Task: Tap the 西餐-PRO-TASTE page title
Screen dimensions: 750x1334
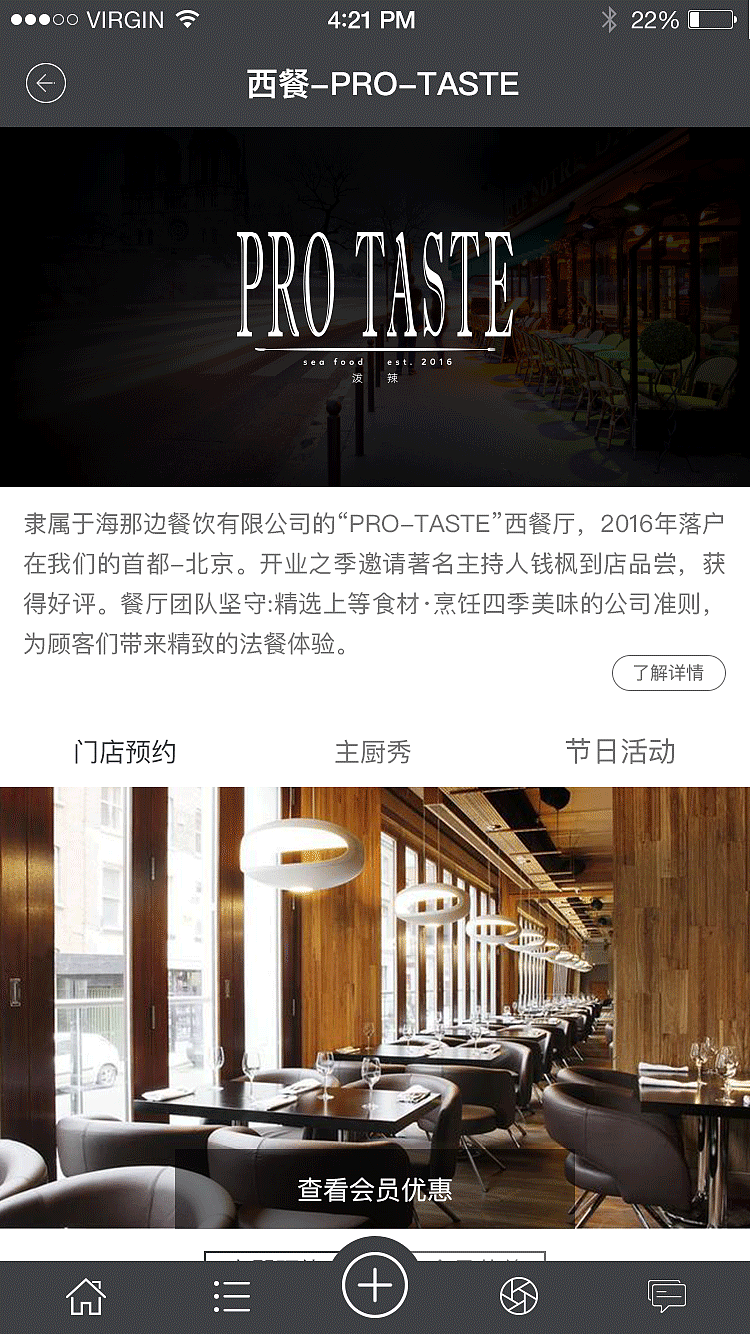Action: (x=383, y=84)
